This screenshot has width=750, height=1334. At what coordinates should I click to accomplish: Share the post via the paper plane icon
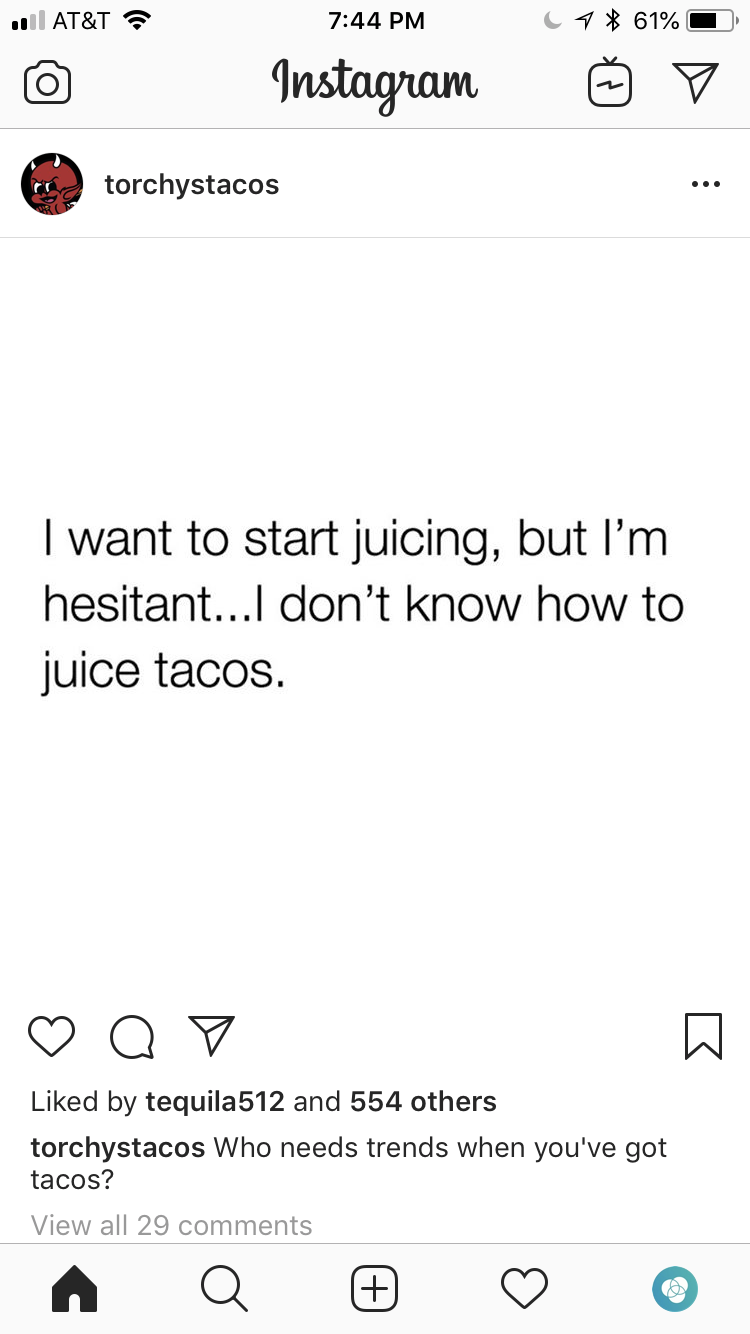212,1036
